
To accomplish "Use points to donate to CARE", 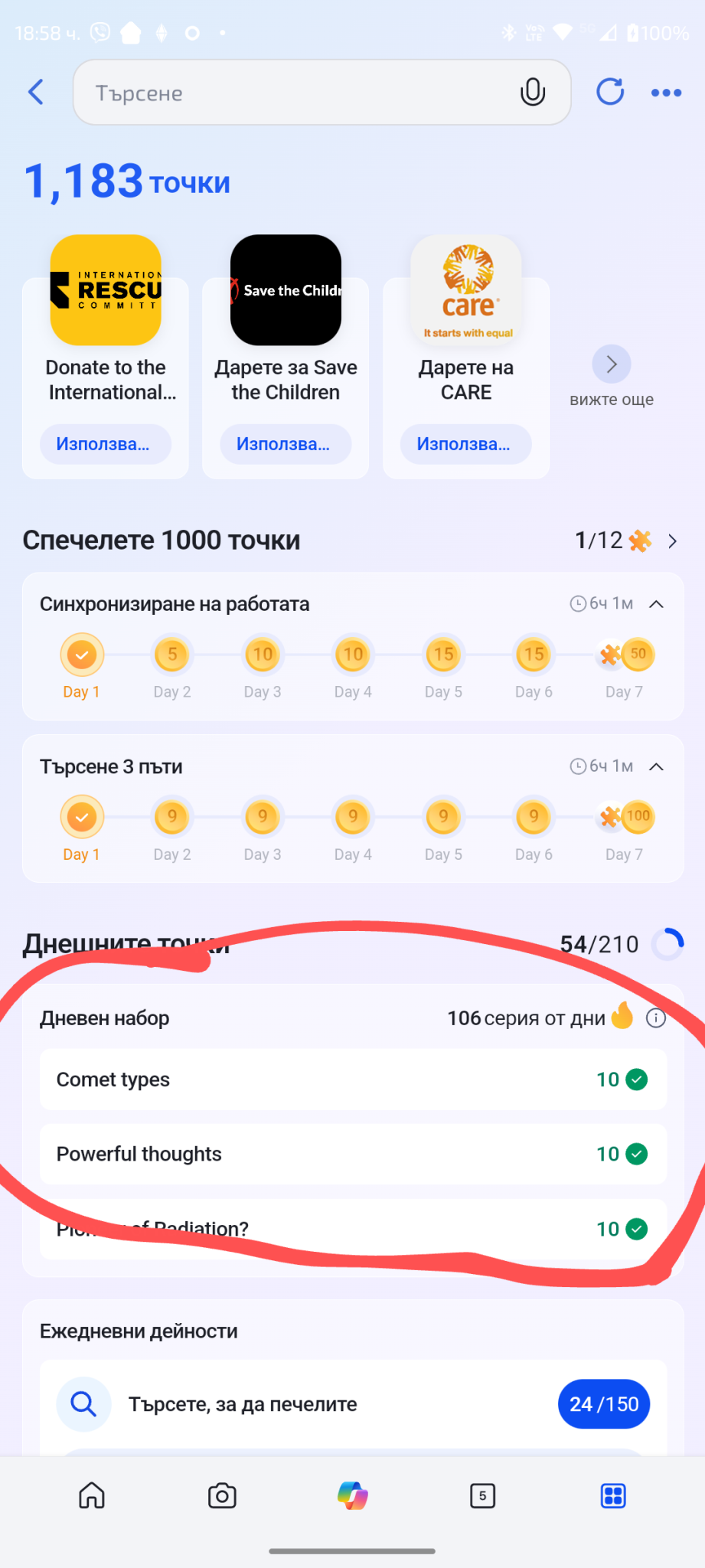I will (465, 444).
